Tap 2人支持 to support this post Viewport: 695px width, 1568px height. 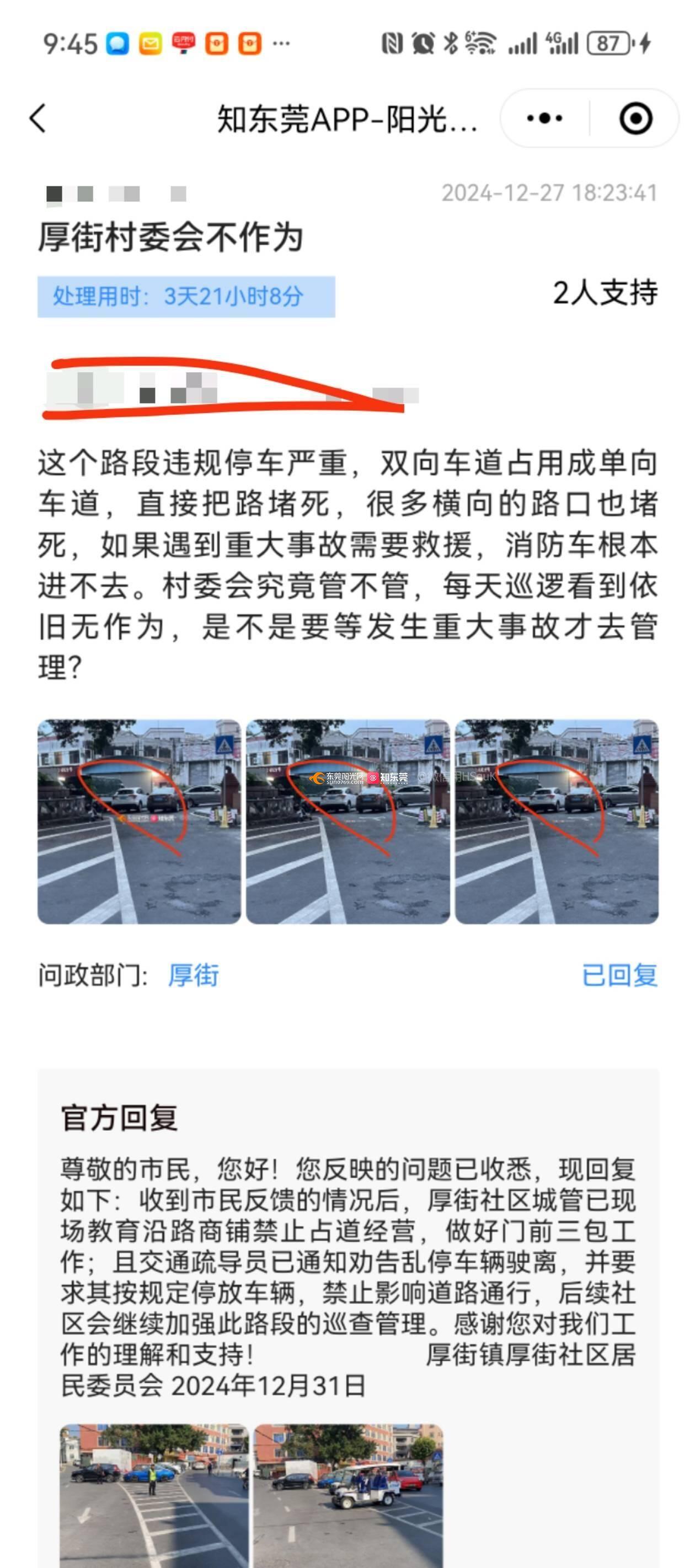[604, 293]
